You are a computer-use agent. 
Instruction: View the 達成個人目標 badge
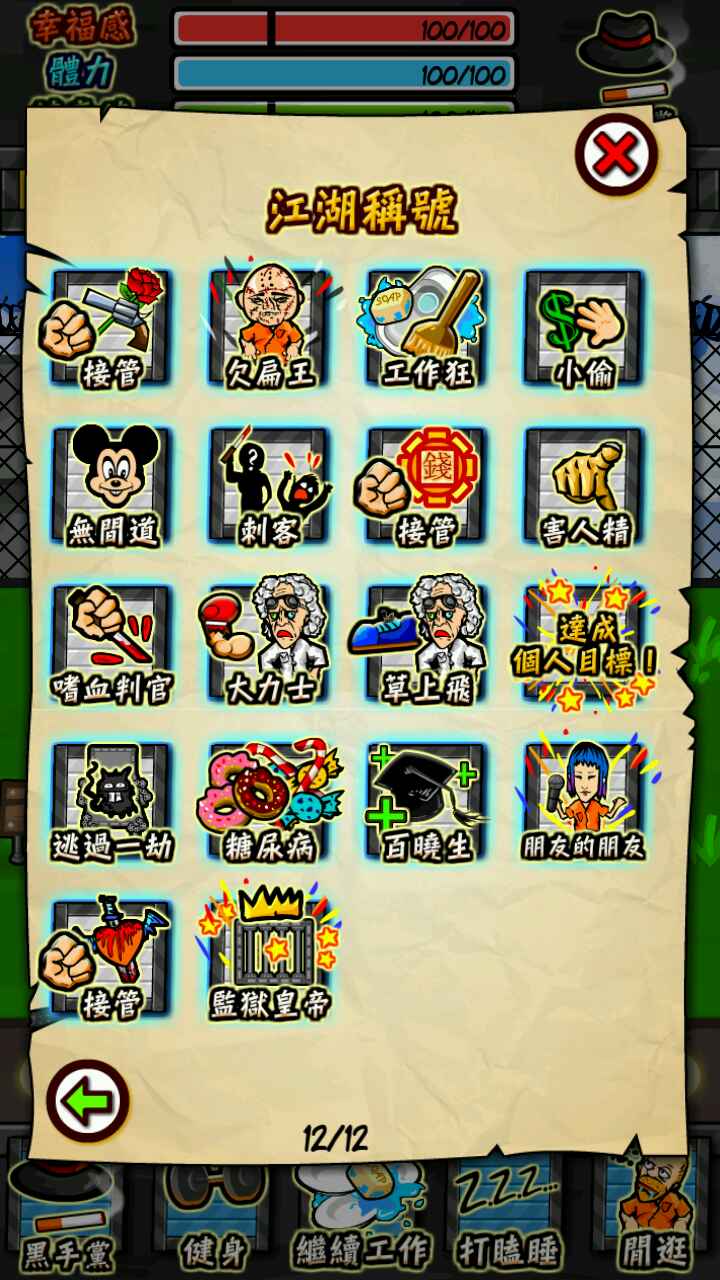[x=584, y=643]
